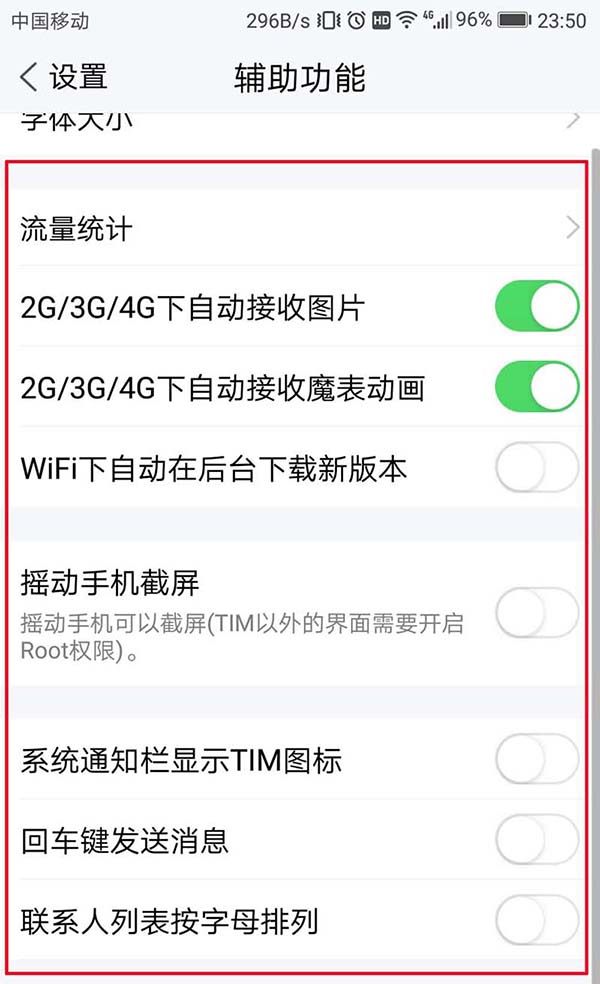
Task: Disable 2G/3G/4G下自动接收图片
Action: coord(537,307)
